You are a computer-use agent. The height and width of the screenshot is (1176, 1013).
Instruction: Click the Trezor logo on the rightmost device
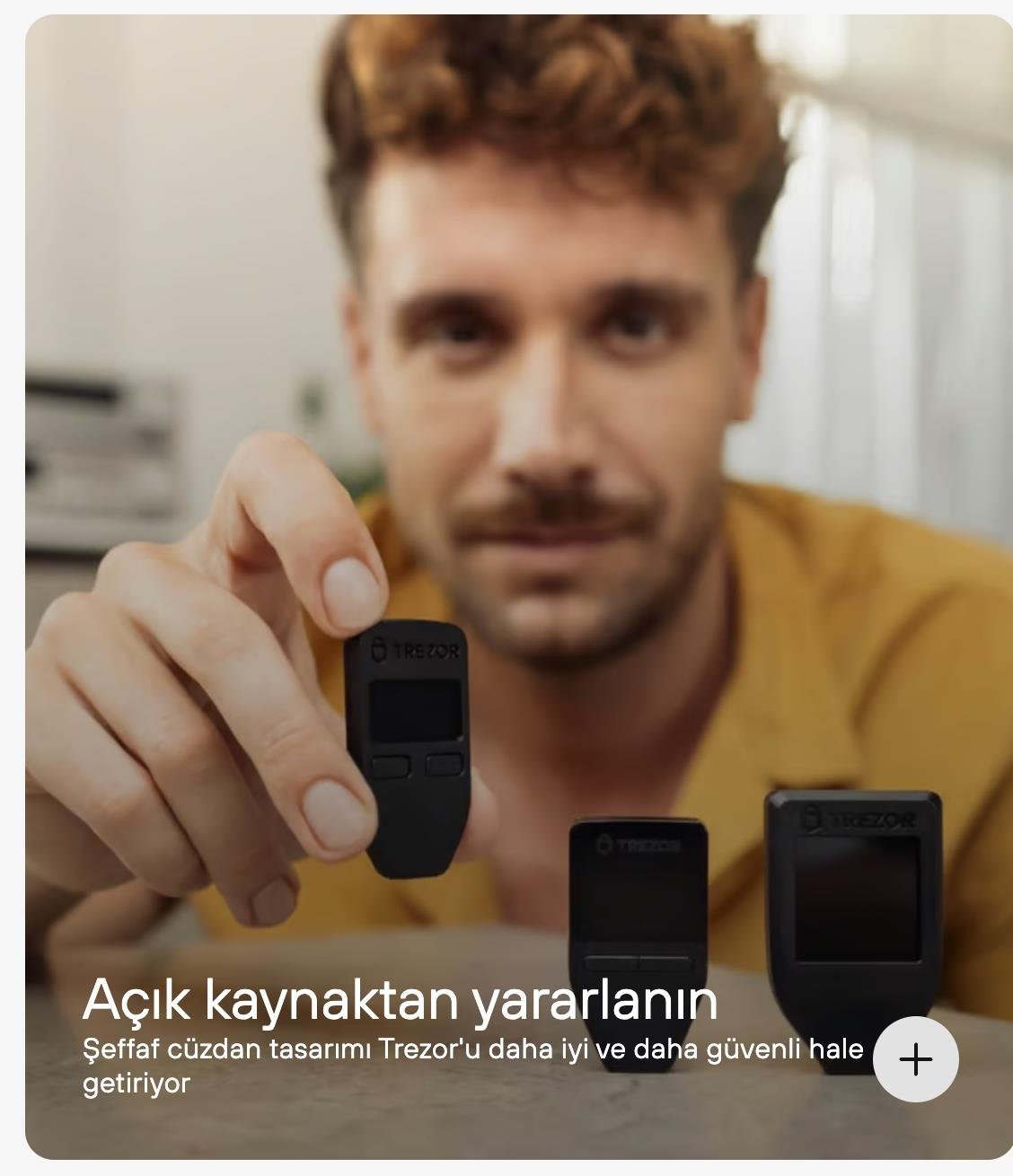pyautogui.click(x=859, y=819)
